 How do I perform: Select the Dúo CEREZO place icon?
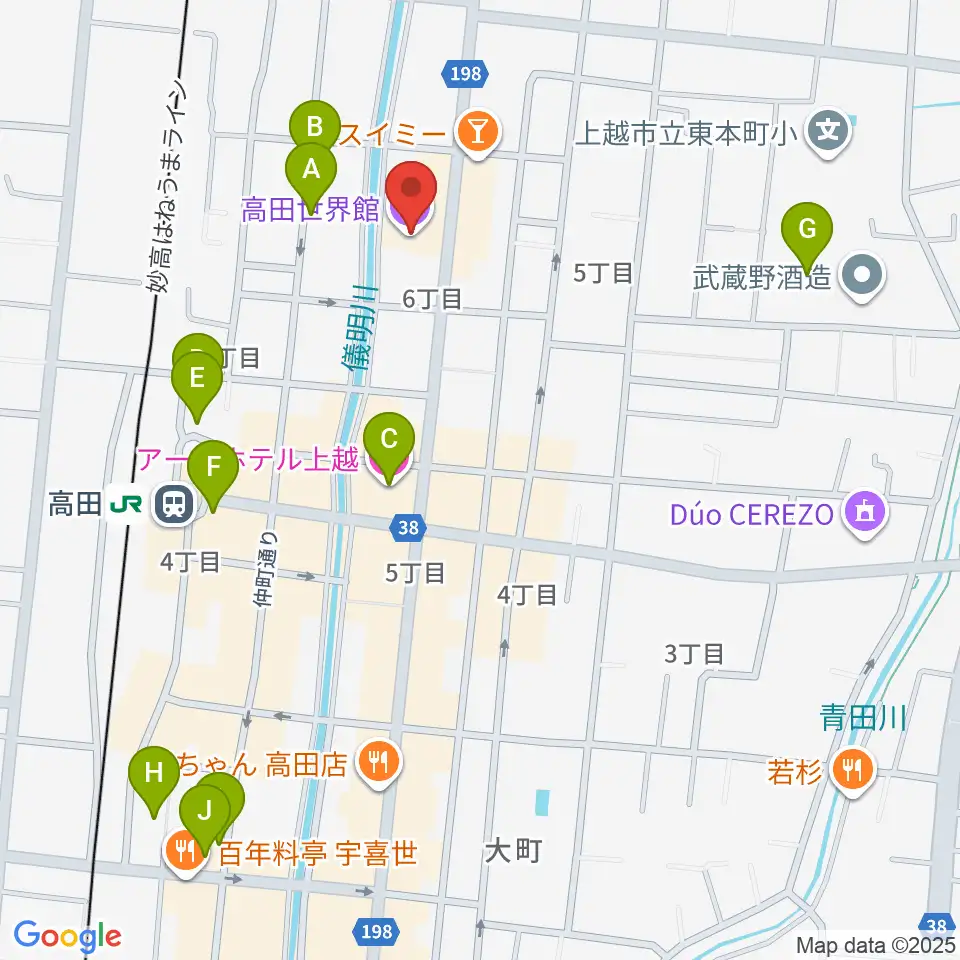pos(864,512)
